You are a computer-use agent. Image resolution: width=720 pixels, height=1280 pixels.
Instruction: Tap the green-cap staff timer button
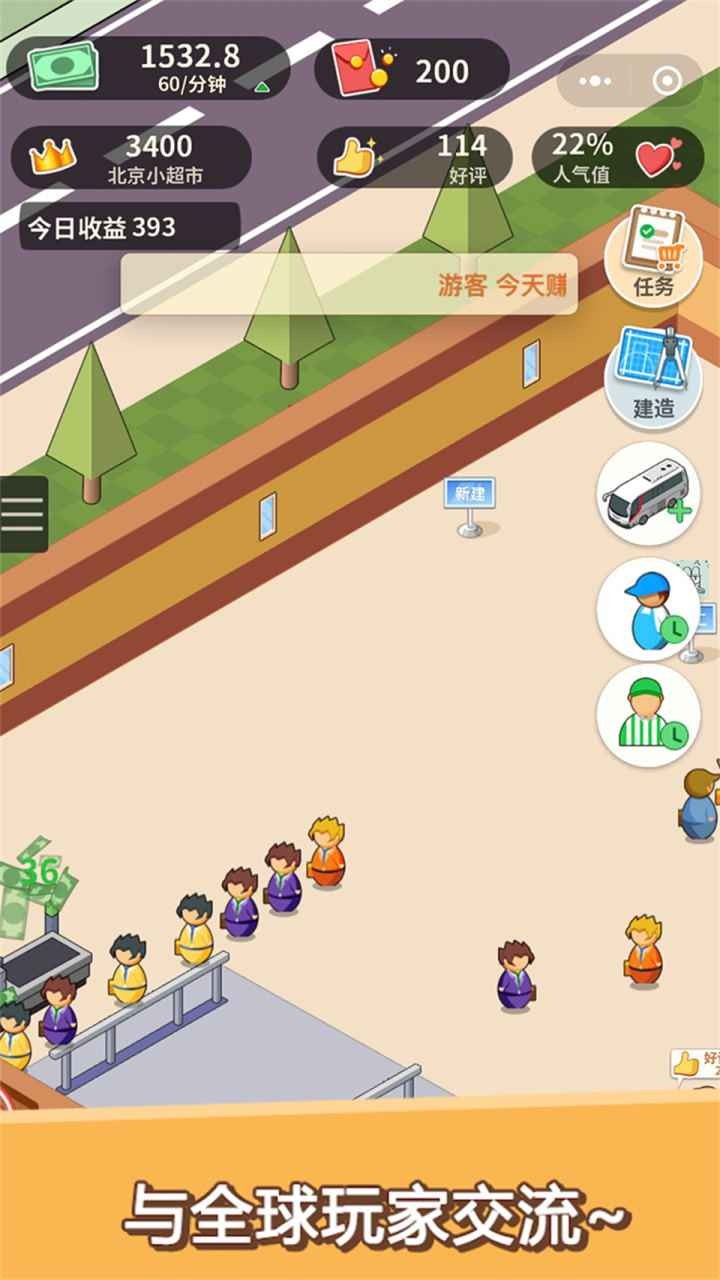[x=649, y=715]
